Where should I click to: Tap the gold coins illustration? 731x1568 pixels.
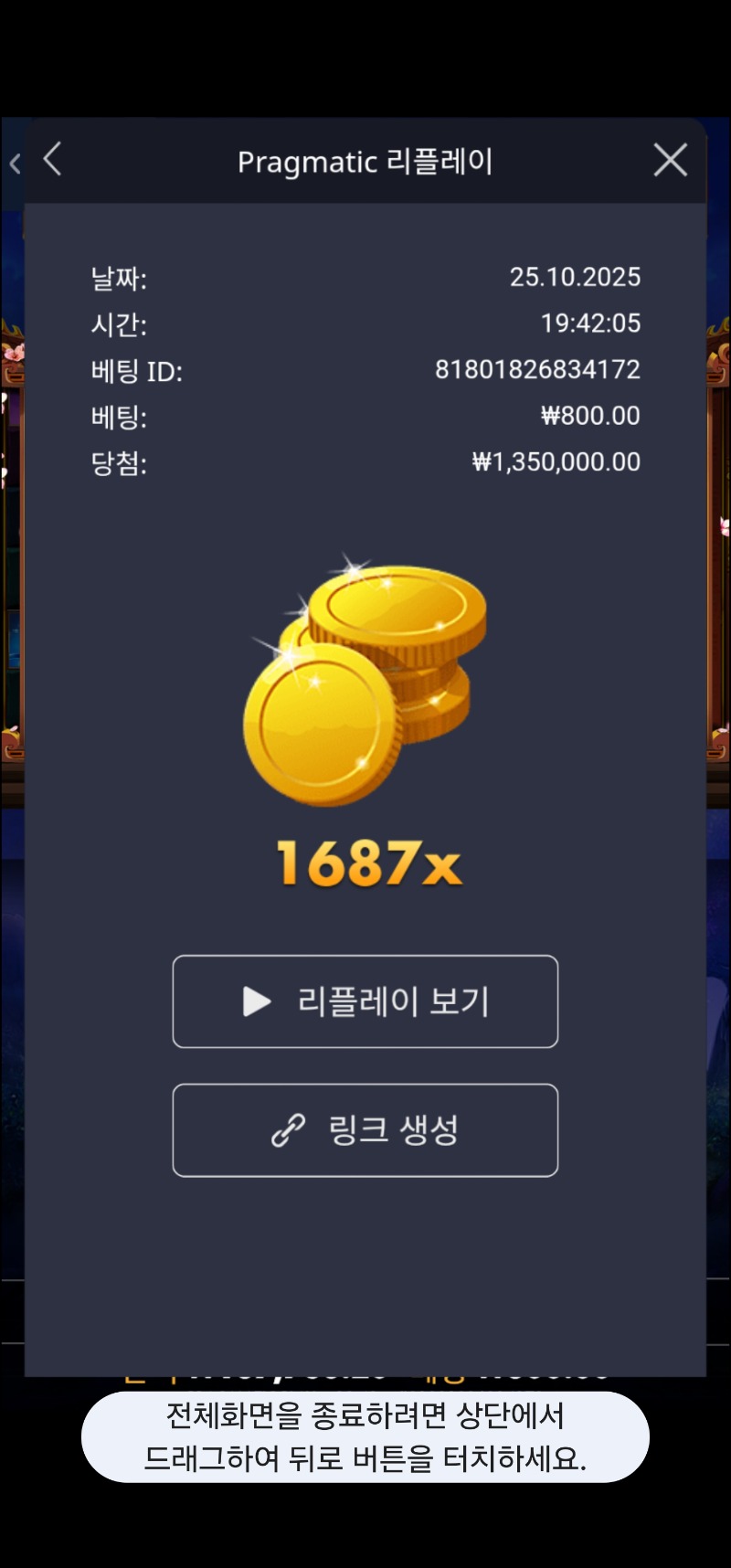364,683
